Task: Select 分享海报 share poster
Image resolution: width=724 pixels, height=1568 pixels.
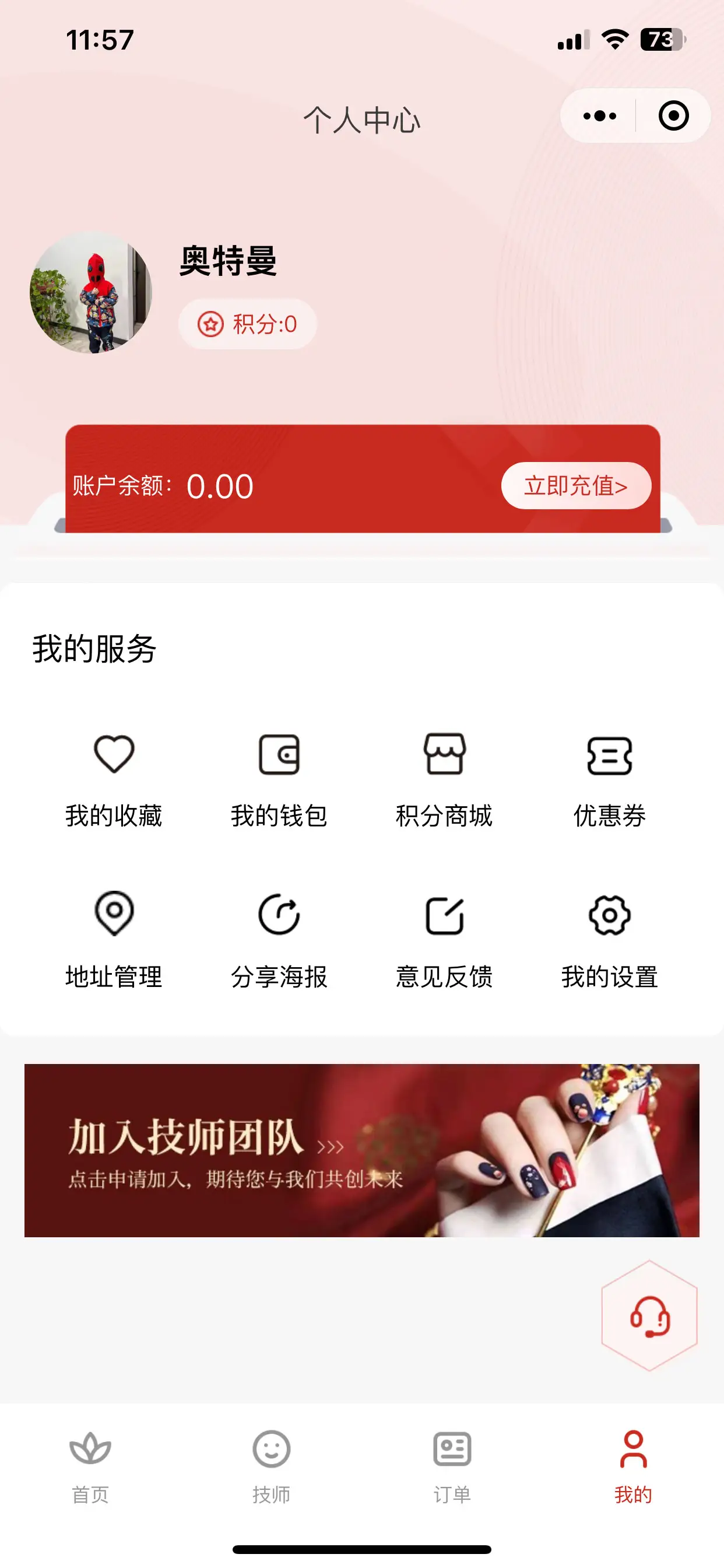Action: (x=279, y=940)
